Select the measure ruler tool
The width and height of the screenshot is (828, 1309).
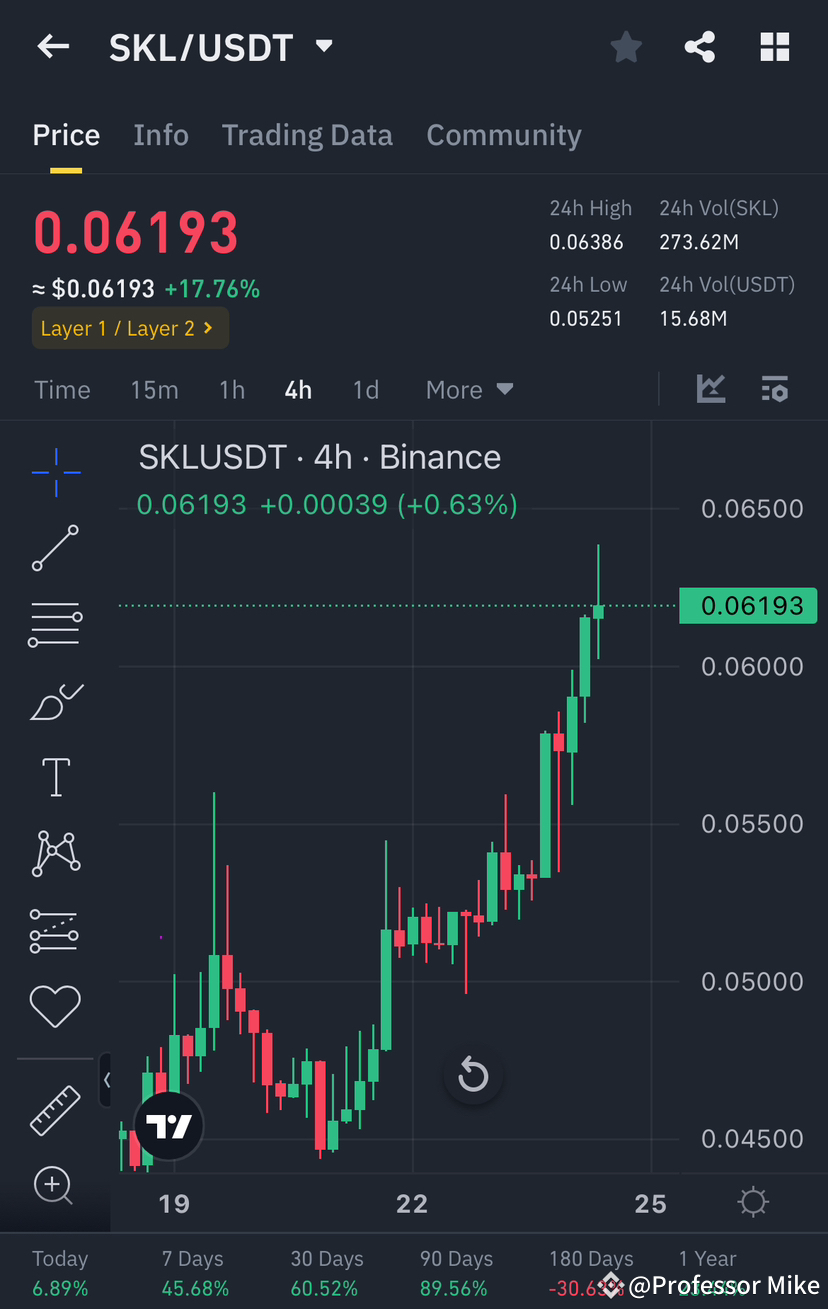[x=55, y=1110]
